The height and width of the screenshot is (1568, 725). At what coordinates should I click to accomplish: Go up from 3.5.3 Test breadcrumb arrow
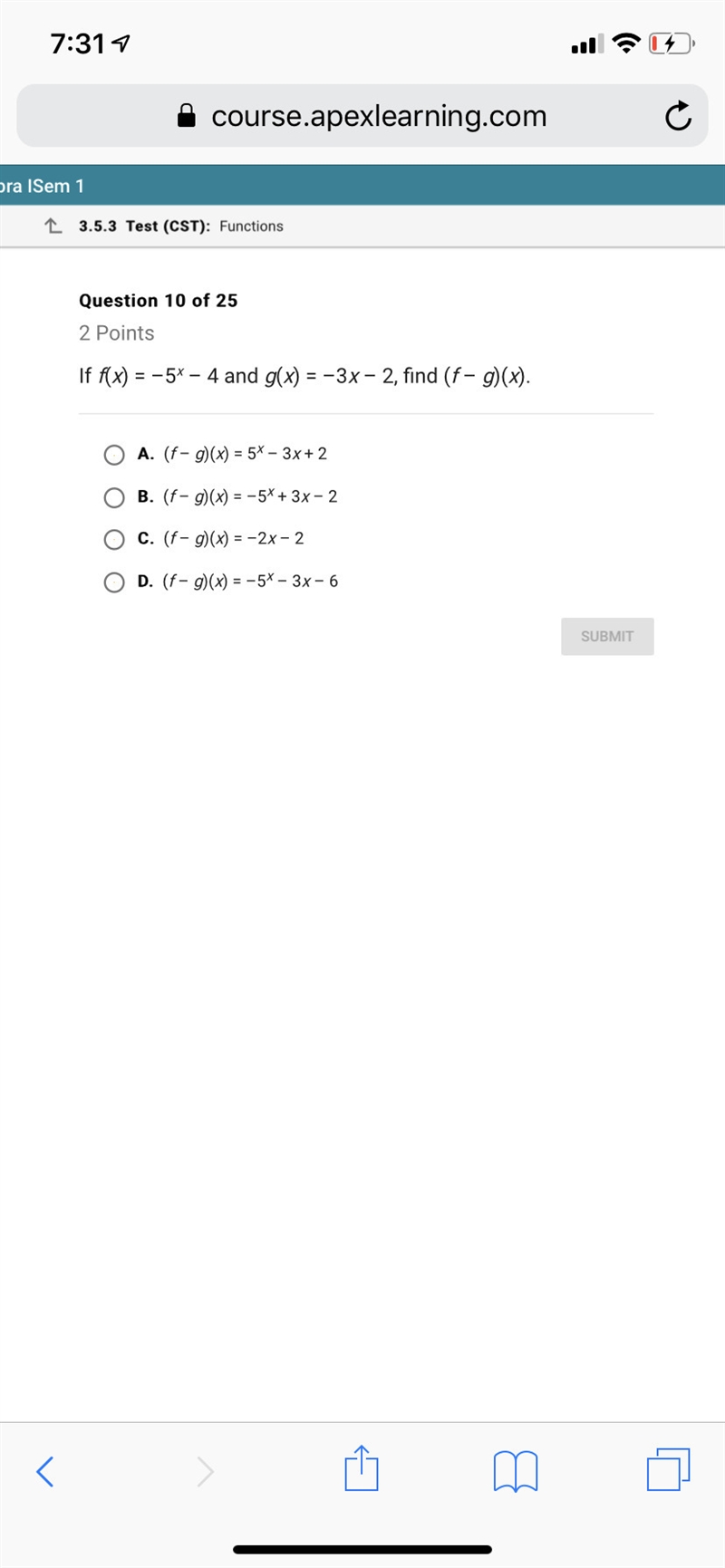53,226
